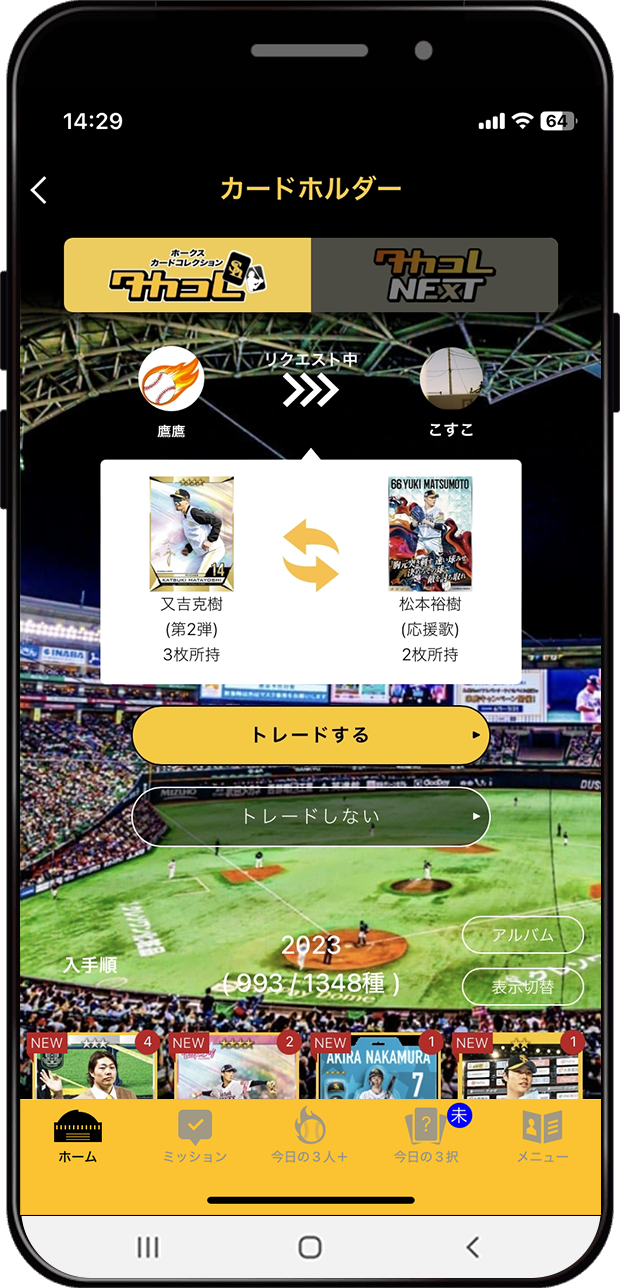Confirm trade with トレードする button
Screen dimensions: 620x1288
point(310,735)
